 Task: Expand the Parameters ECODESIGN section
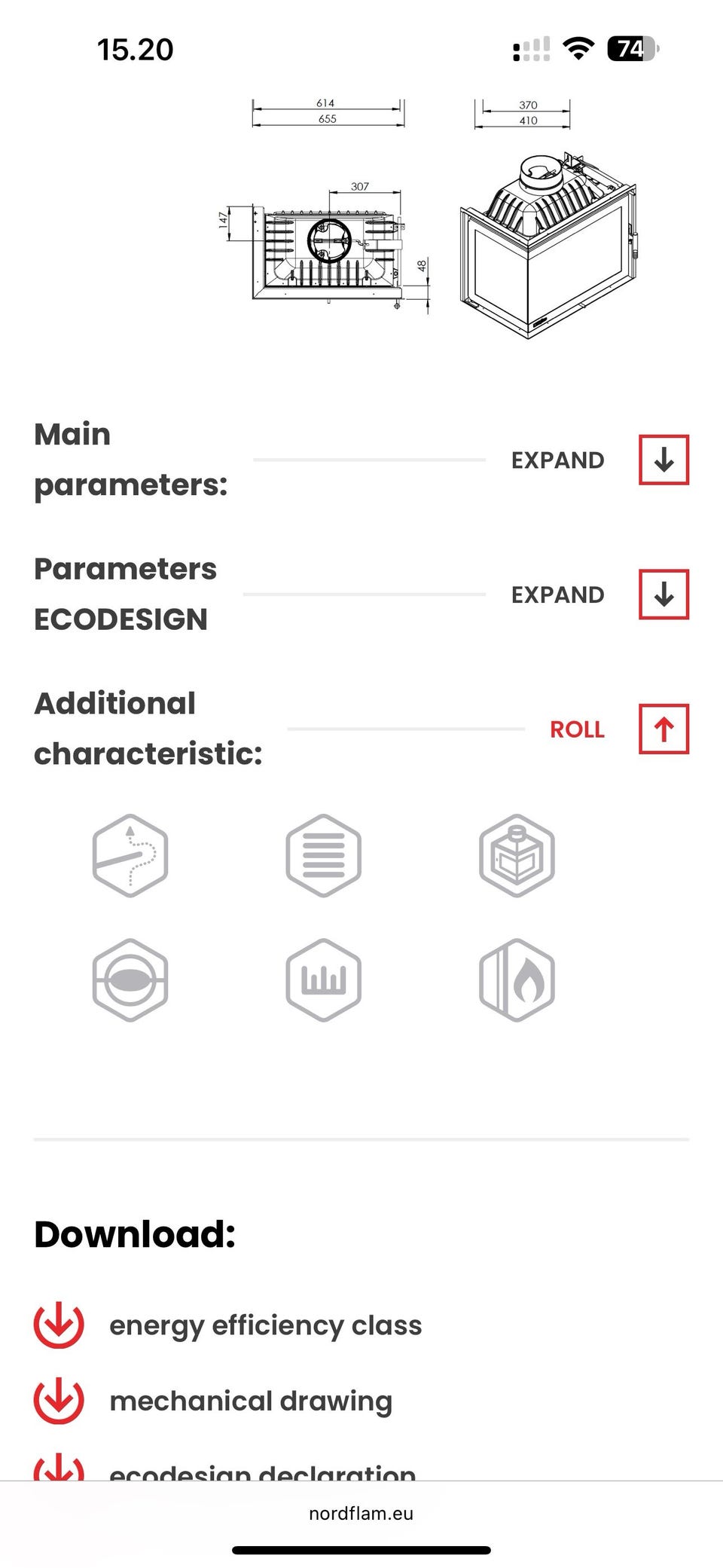664,594
